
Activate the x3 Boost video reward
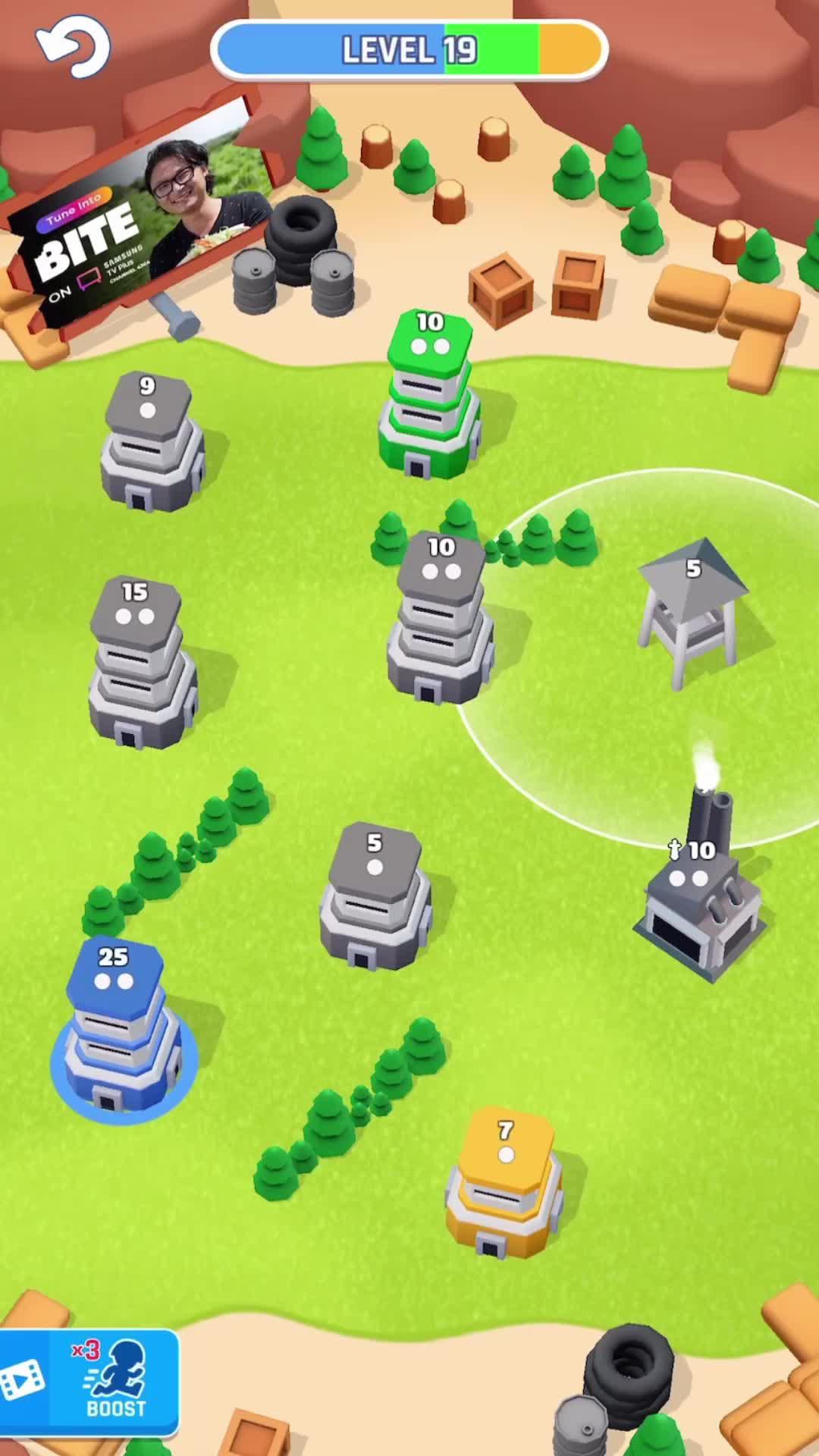(89, 1382)
